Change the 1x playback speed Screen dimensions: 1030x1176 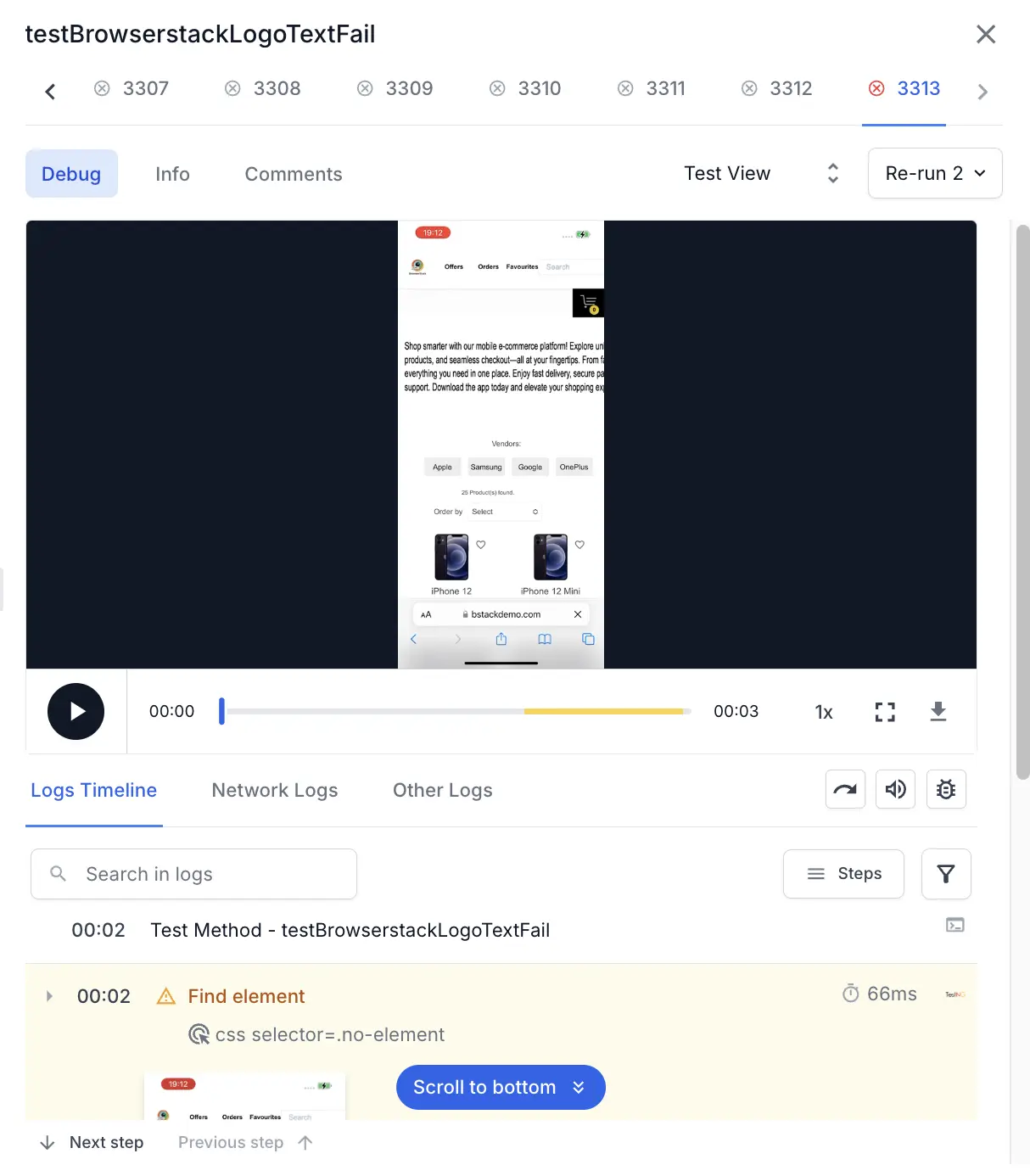823,712
